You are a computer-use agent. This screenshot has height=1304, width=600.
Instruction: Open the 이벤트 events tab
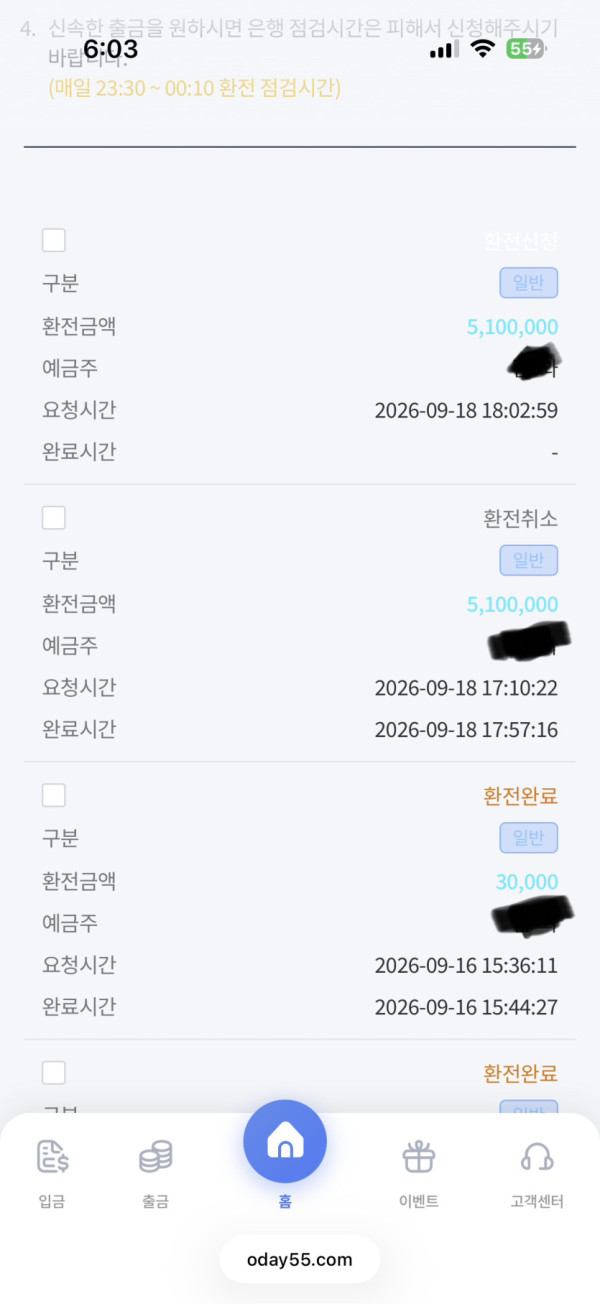419,1173
